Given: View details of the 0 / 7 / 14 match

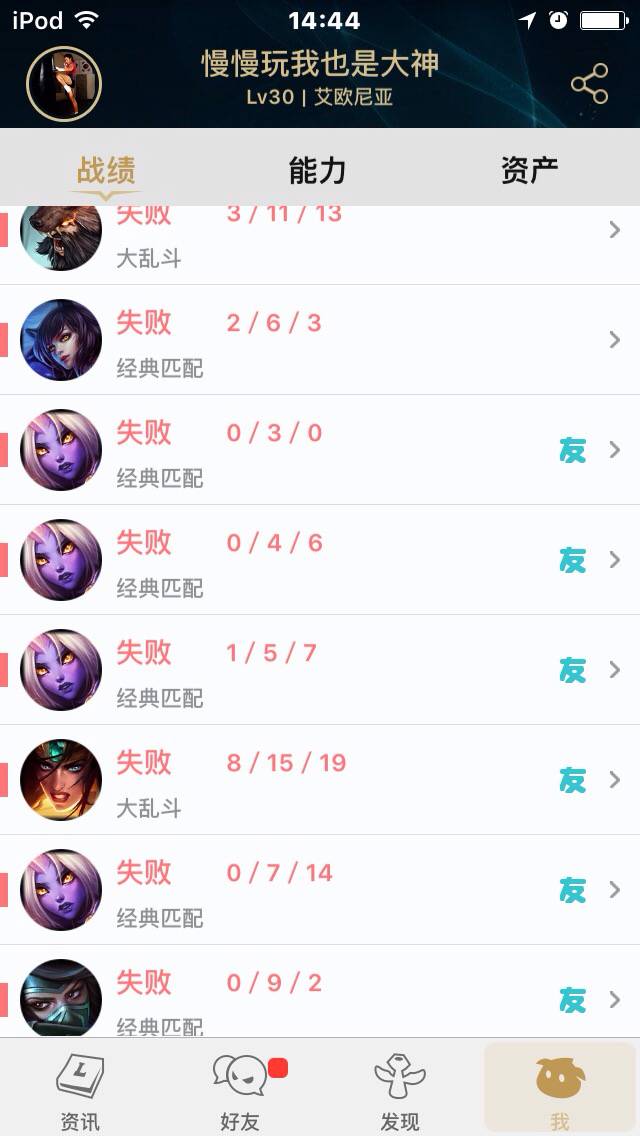Looking at the screenshot, I should [320, 890].
